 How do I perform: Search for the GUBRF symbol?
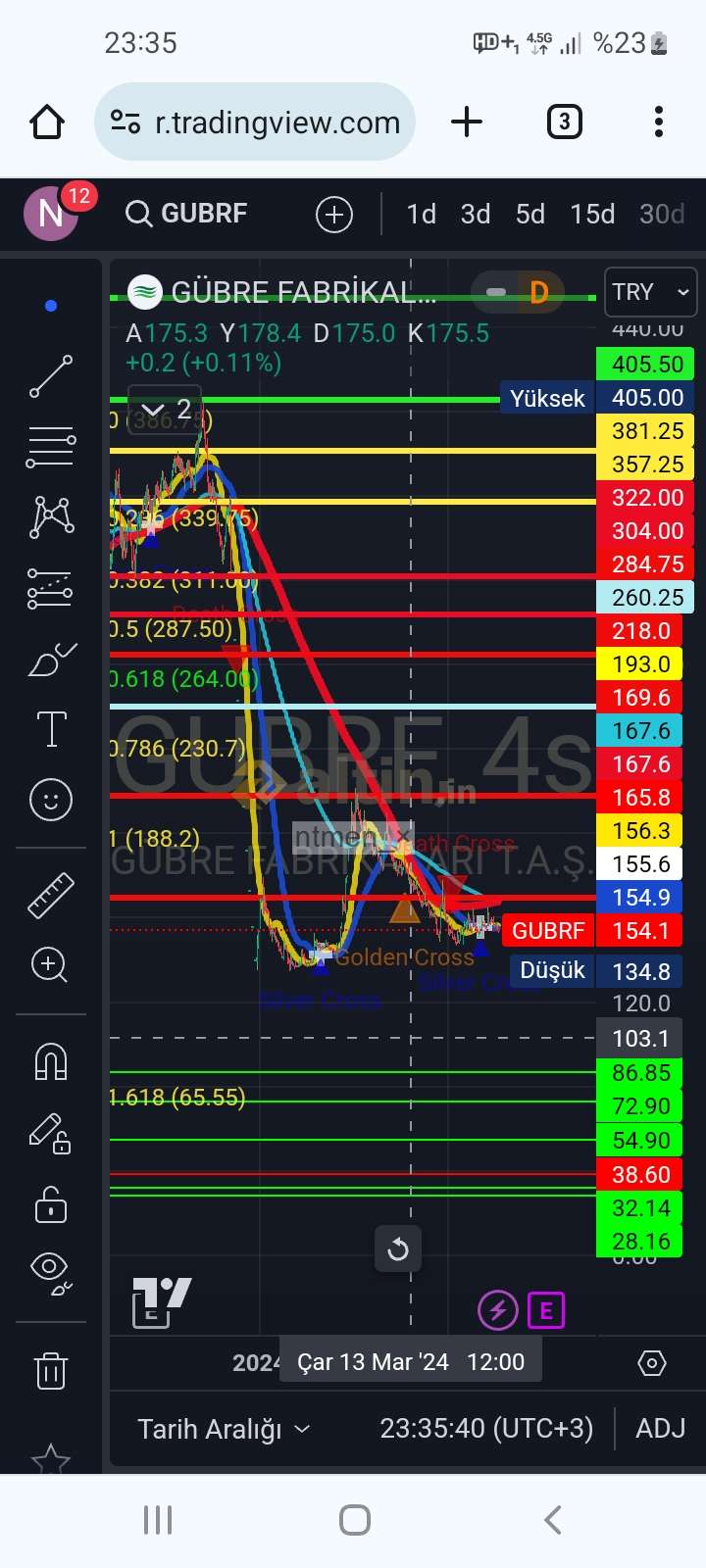coord(188,214)
